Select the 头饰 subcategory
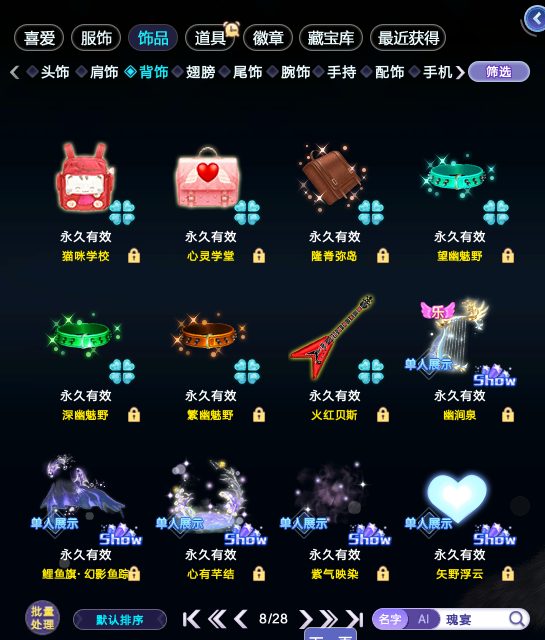Image resolution: width=545 pixels, height=640 pixels. pyautogui.click(x=49, y=72)
